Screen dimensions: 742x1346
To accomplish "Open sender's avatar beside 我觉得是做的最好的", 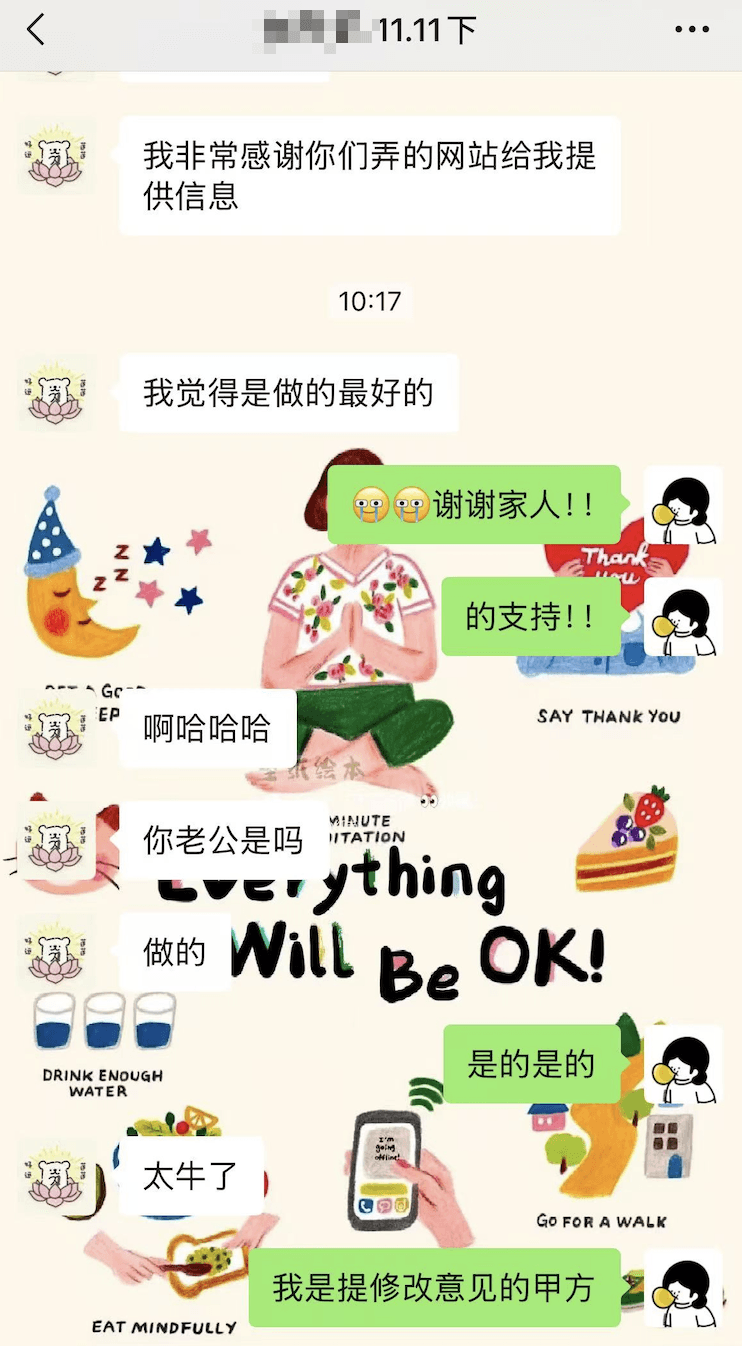I will 57,393.
